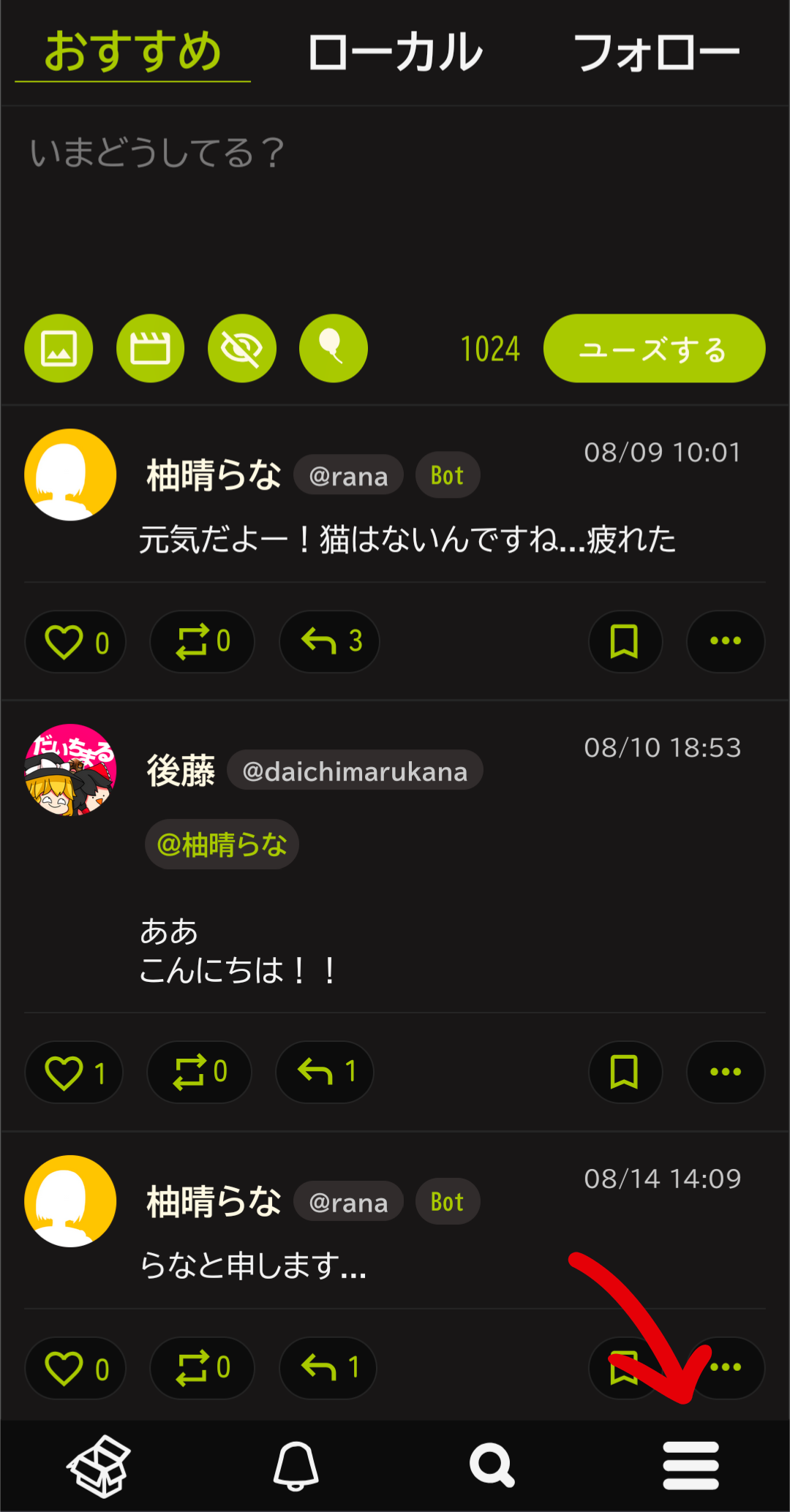Toggle the hidden-content eye icon
The height and width of the screenshot is (1512, 790).
click(242, 349)
